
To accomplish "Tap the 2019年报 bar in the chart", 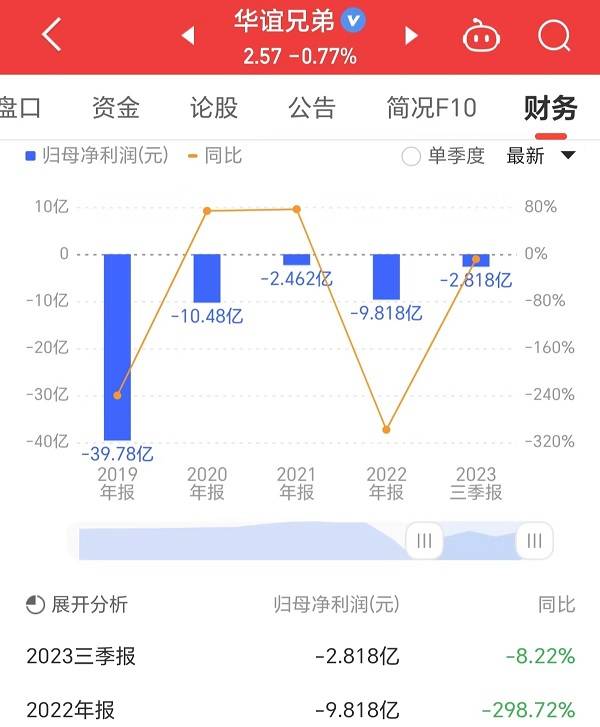I will (118, 345).
